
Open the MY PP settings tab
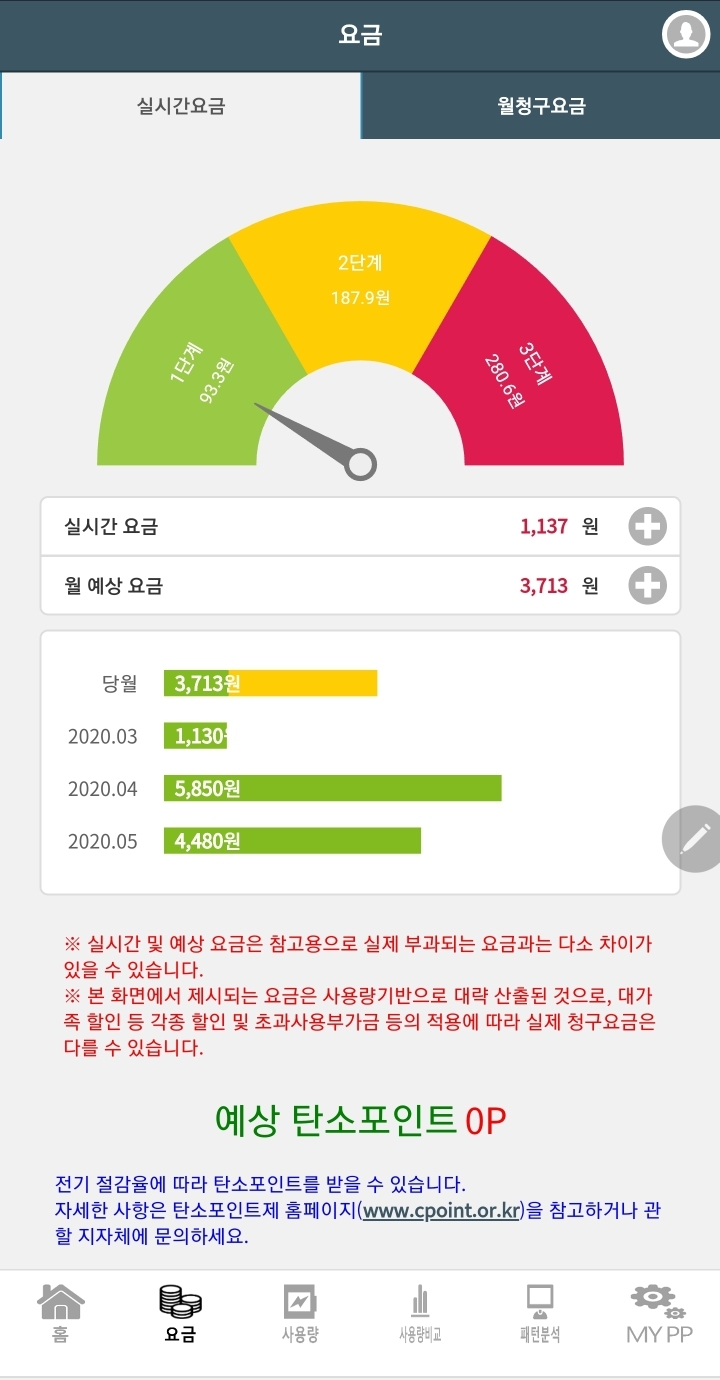tap(659, 1313)
